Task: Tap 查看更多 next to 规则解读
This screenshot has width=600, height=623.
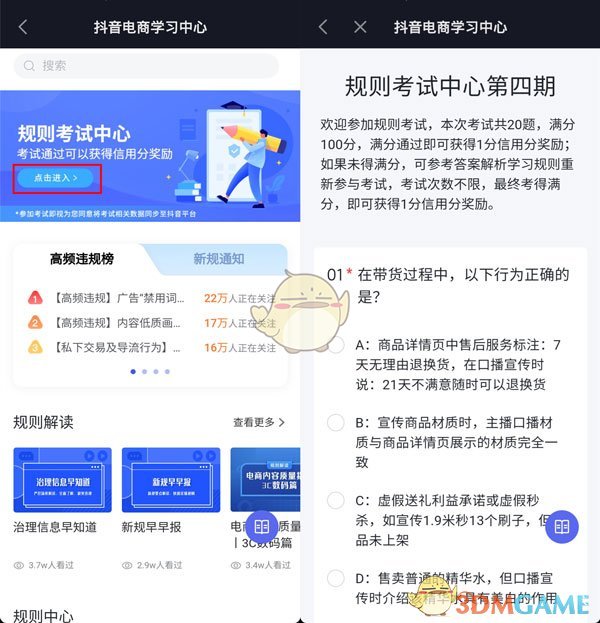Action: 258,423
